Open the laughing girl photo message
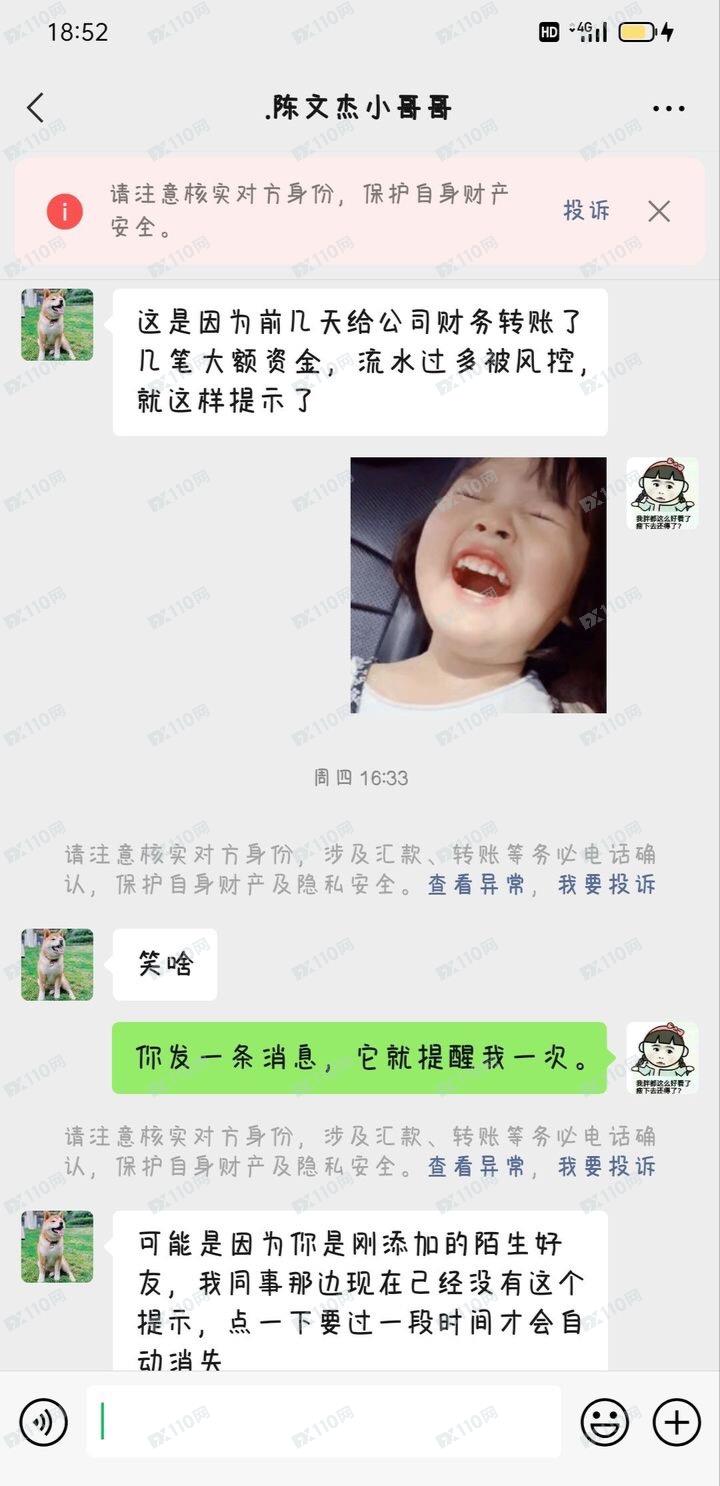The height and width of the screenshot is (1486, 720). coord(478,585)
